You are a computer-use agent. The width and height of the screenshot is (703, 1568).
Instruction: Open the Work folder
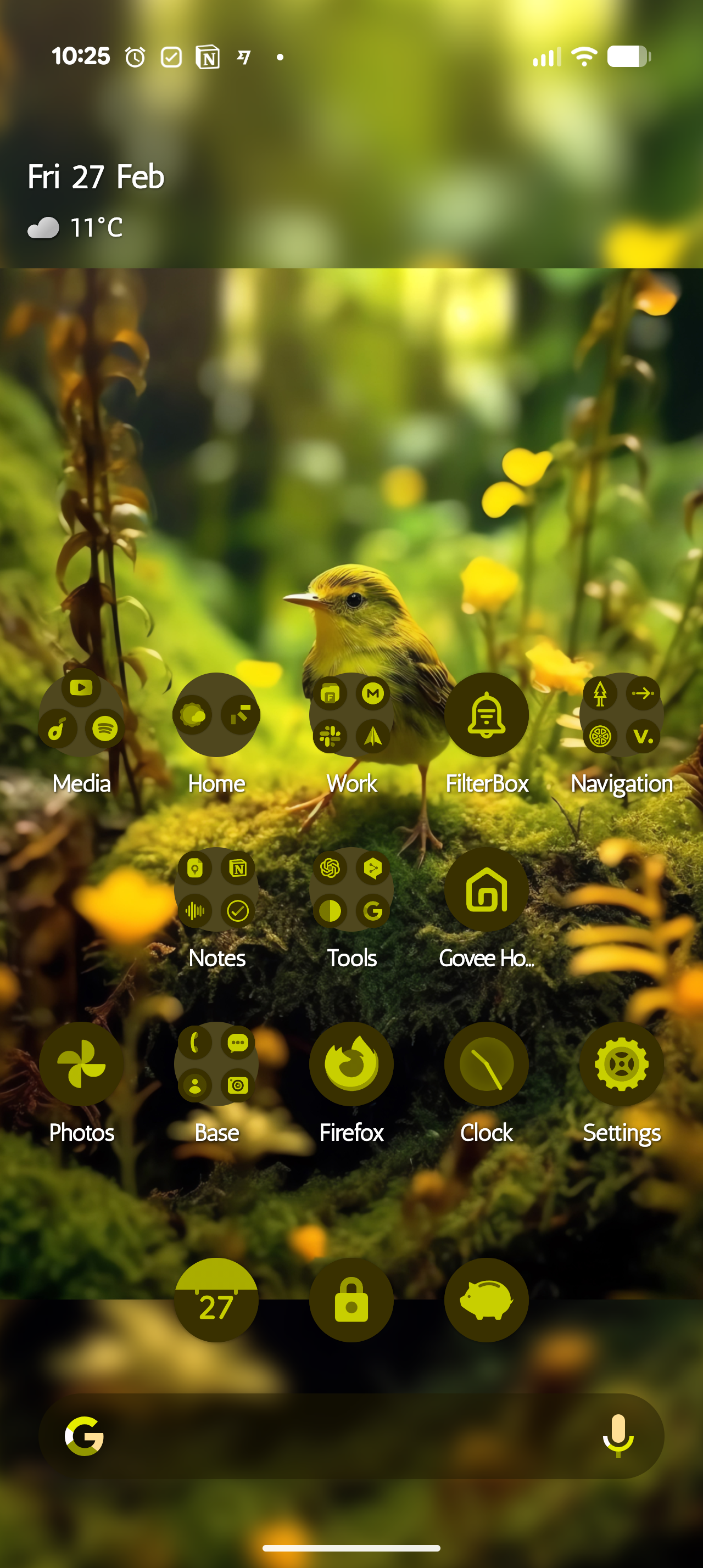[351, 714]
